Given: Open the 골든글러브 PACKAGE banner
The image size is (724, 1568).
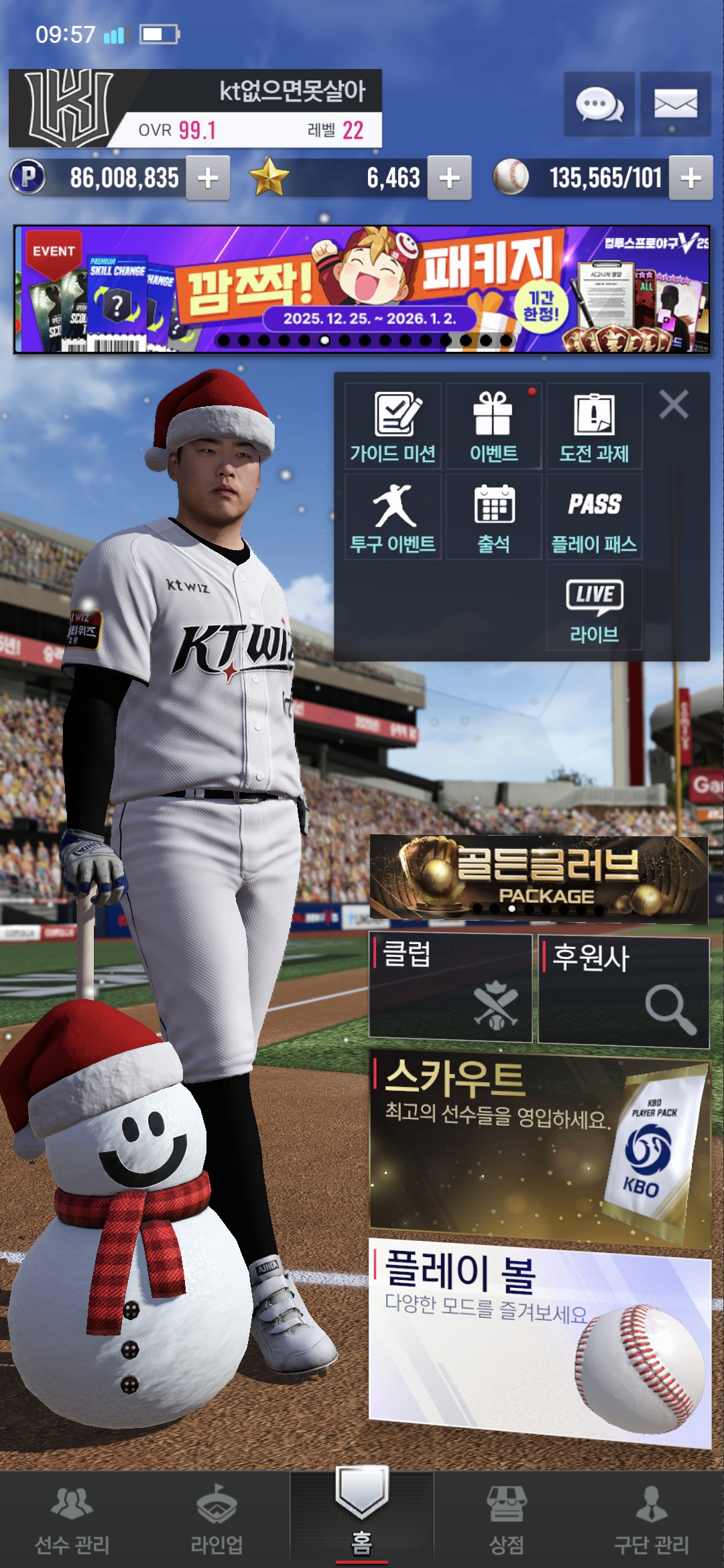Looking at the screenshot, I should 538,878.
